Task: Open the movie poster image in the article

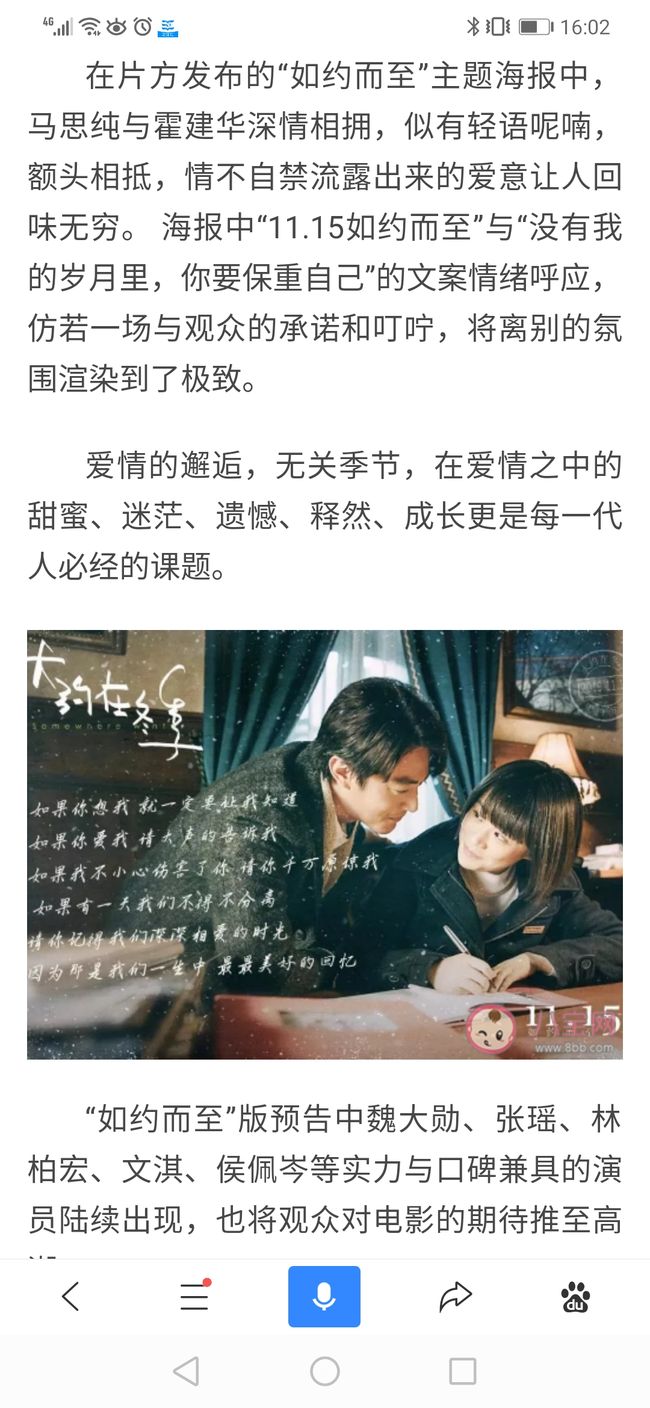Action: pyautogui.click(x=325, y=844)
